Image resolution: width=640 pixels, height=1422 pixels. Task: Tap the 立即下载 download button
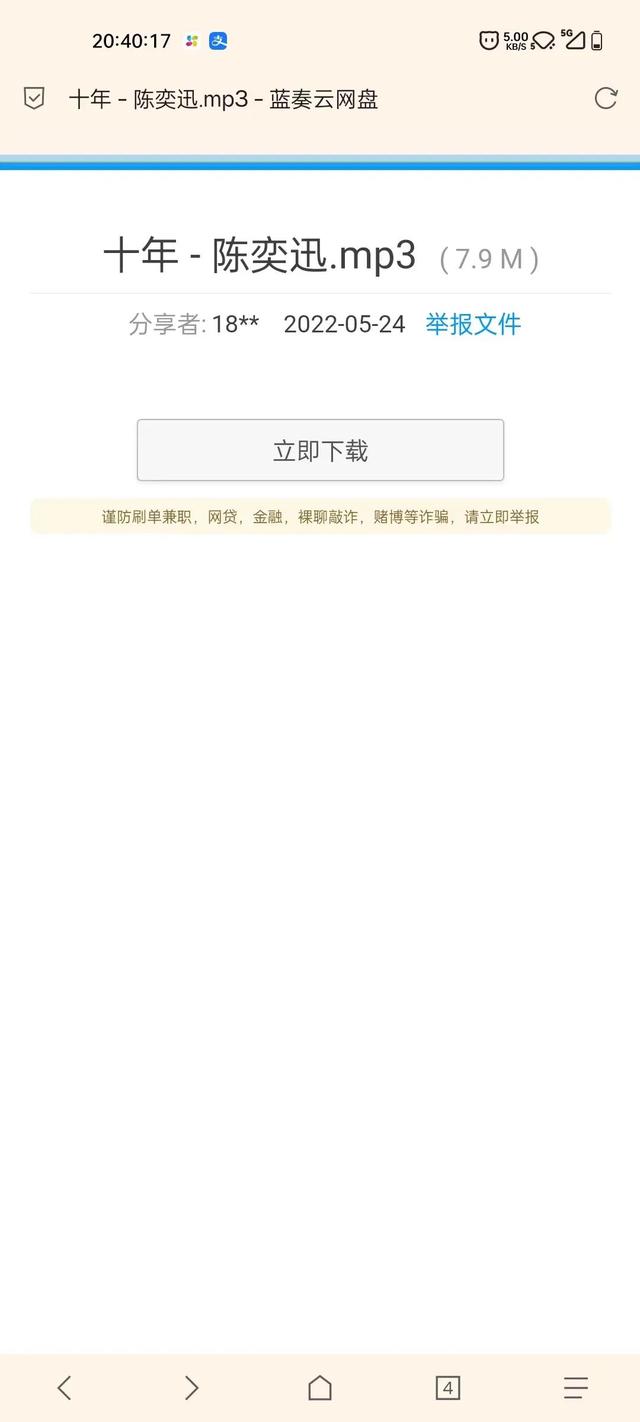320,450
